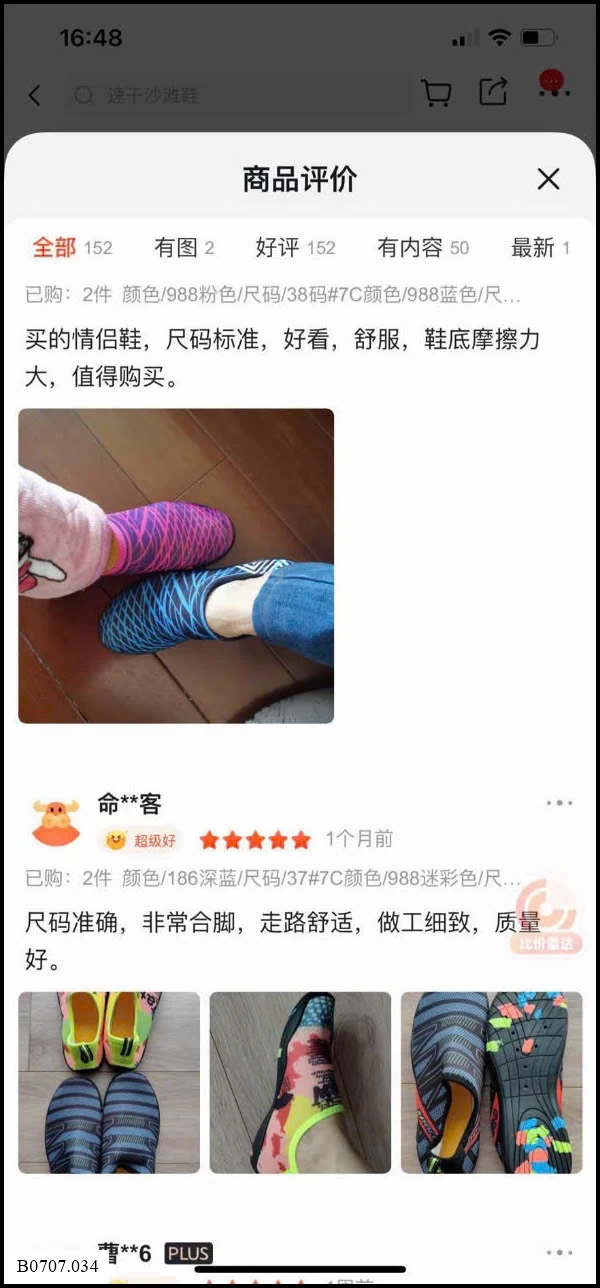Open more options on the PLUS user's review
The image size is (600, 1288).
click(559, 1252)
